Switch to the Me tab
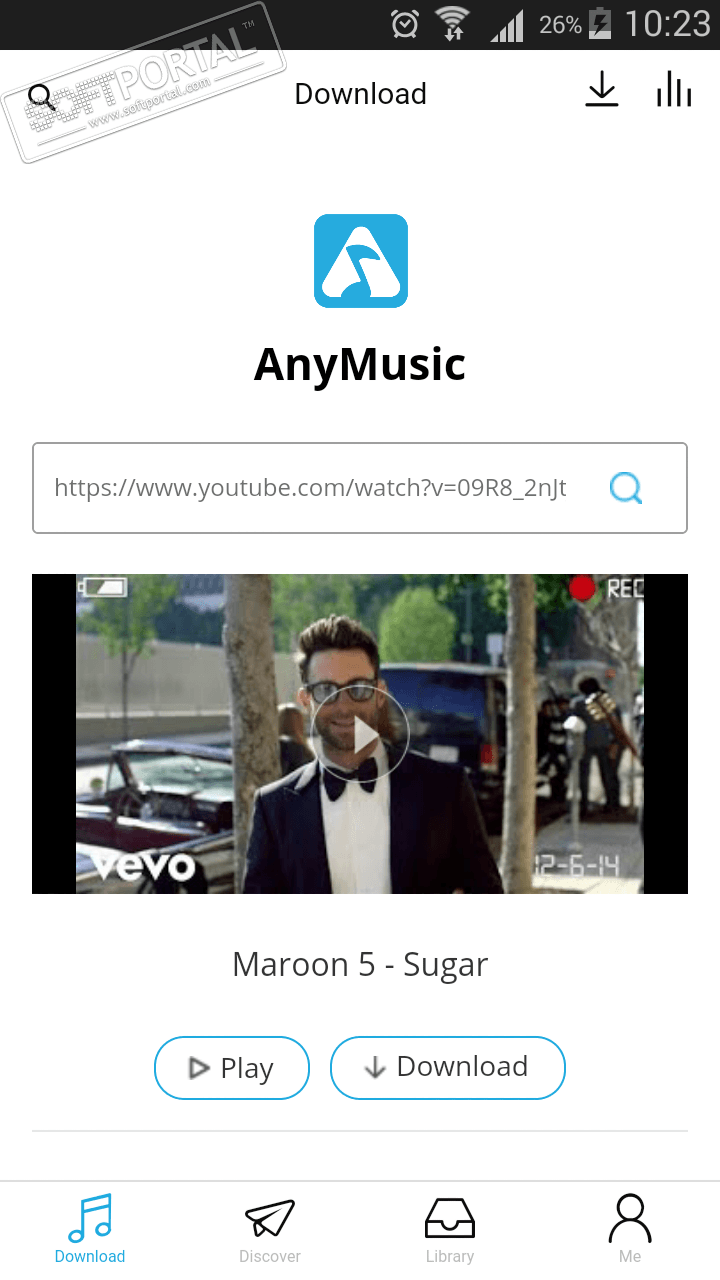 (x=630, y=1230)
